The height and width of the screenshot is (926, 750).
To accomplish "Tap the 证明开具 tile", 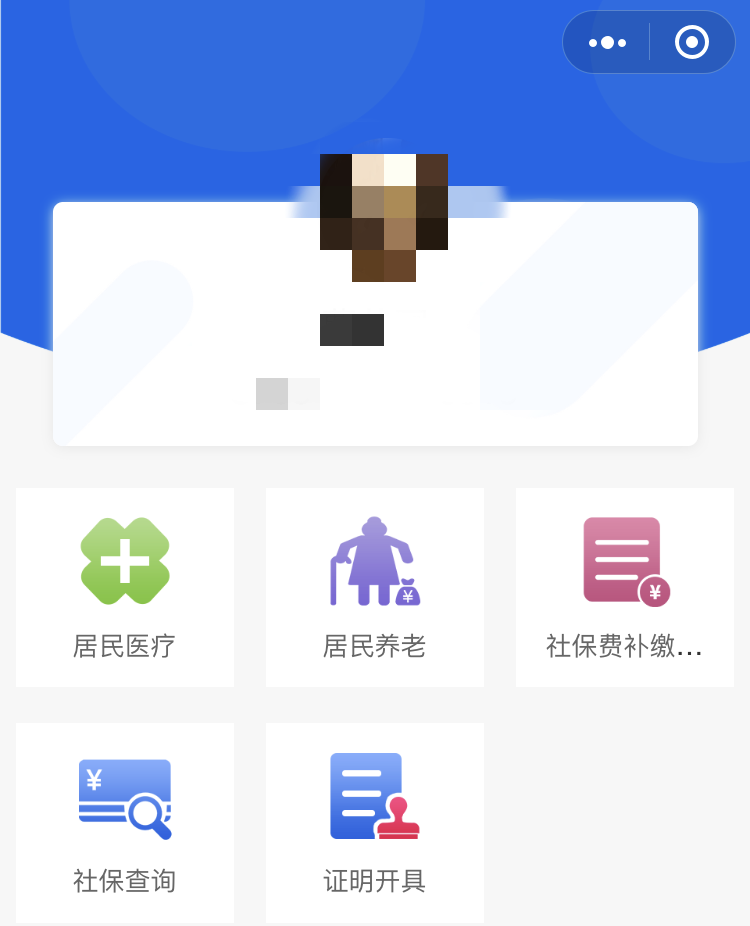I will [375, 822].
